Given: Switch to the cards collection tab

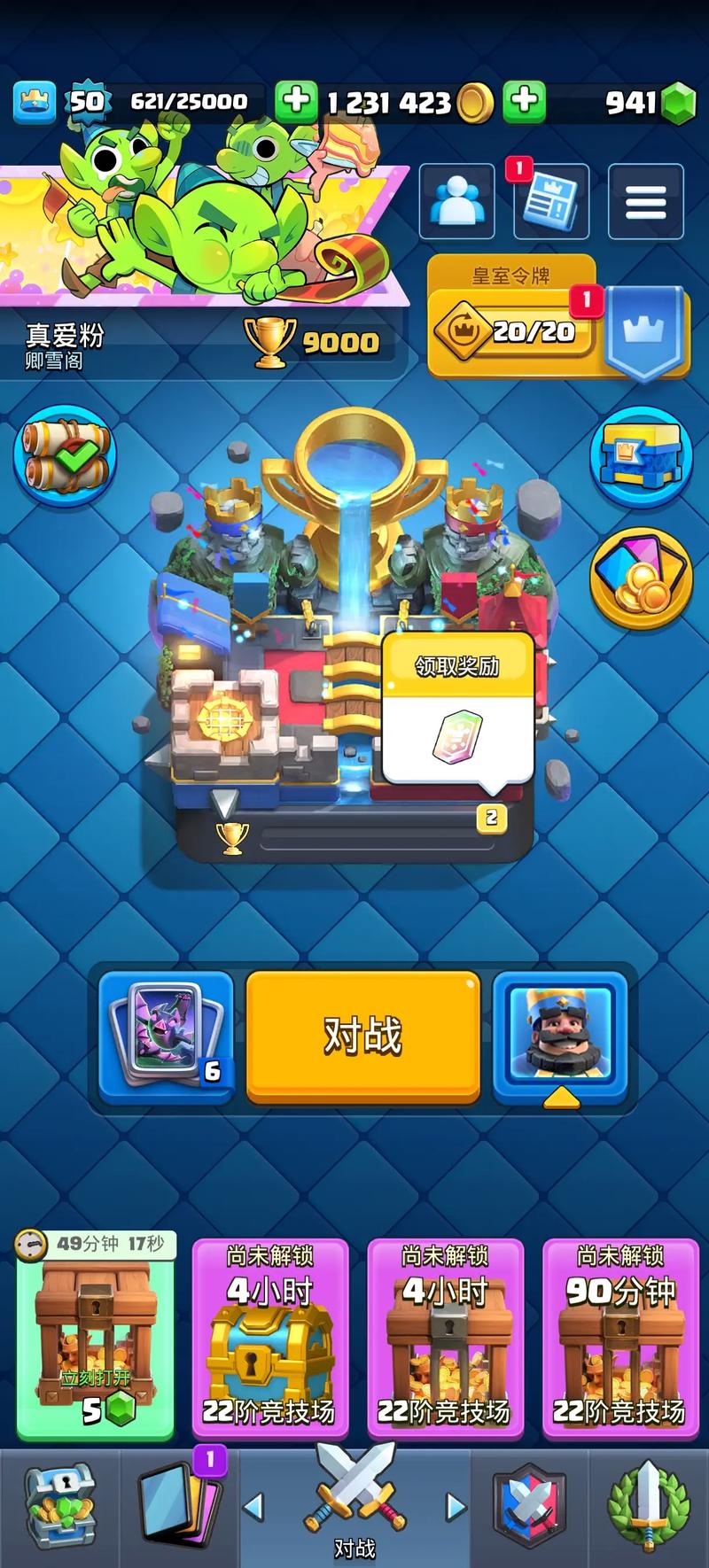Looking at the screenshot, I should [x=180, y=1508].
